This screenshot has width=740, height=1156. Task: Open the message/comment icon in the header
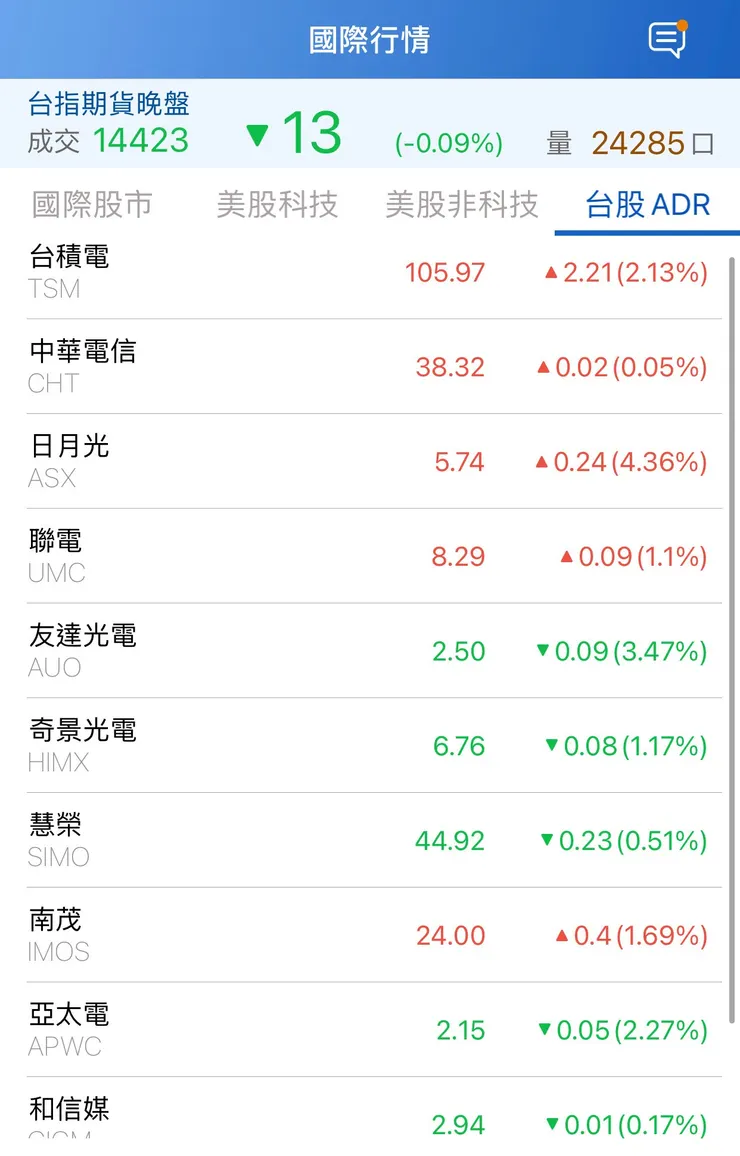pyautogui.click(x=666, y=39)
